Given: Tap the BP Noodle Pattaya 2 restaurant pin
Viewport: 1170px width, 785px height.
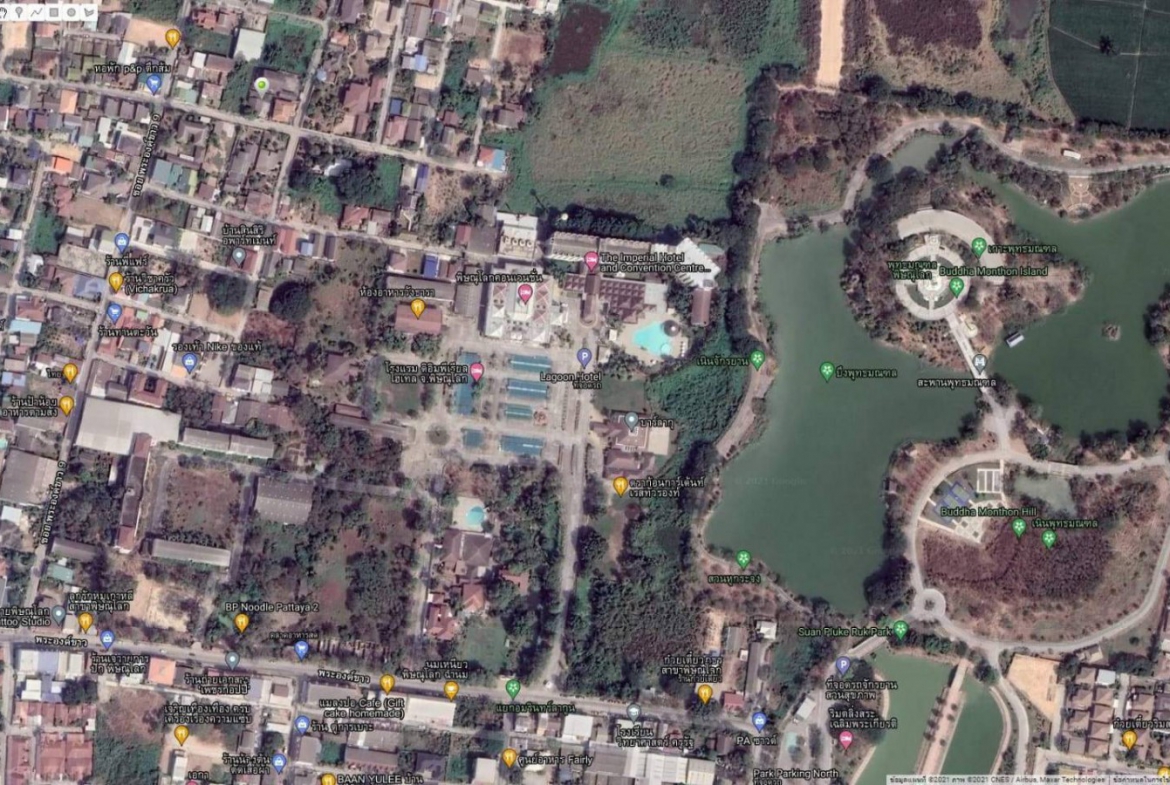Looking at the screenshot, I should pos(241,623).
